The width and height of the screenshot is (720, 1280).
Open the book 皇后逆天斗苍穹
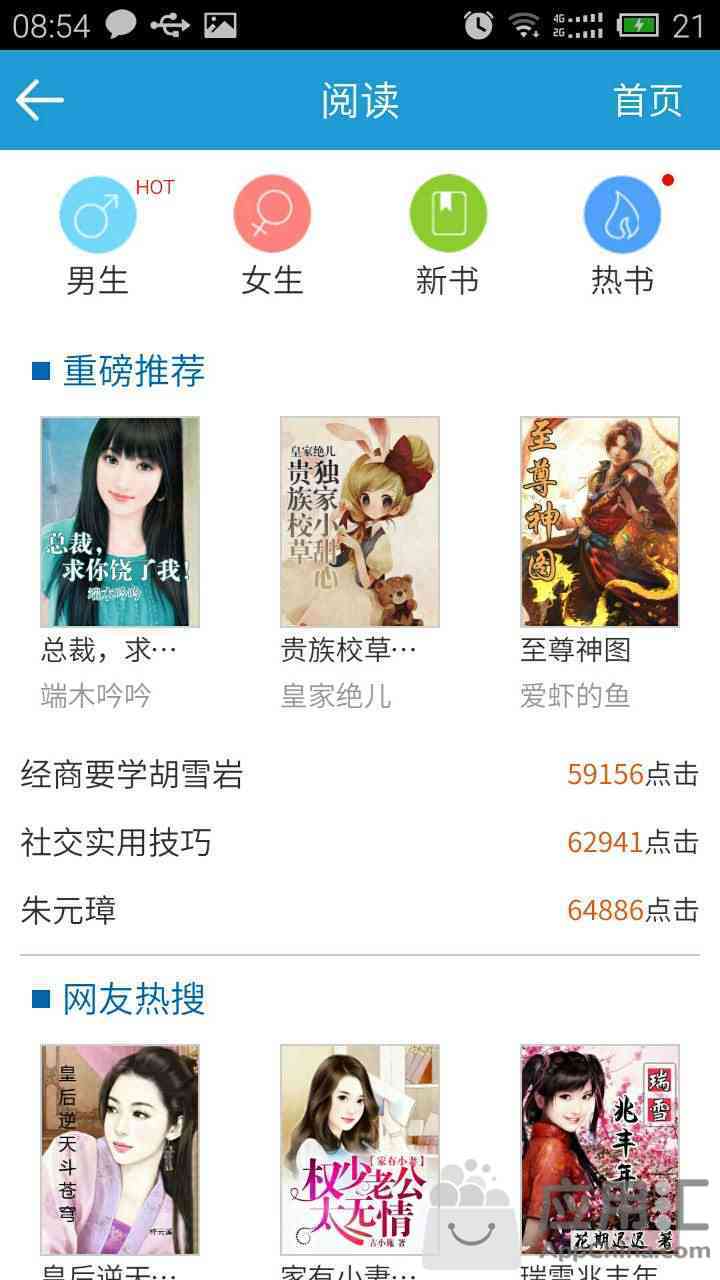coord(120,1150)
